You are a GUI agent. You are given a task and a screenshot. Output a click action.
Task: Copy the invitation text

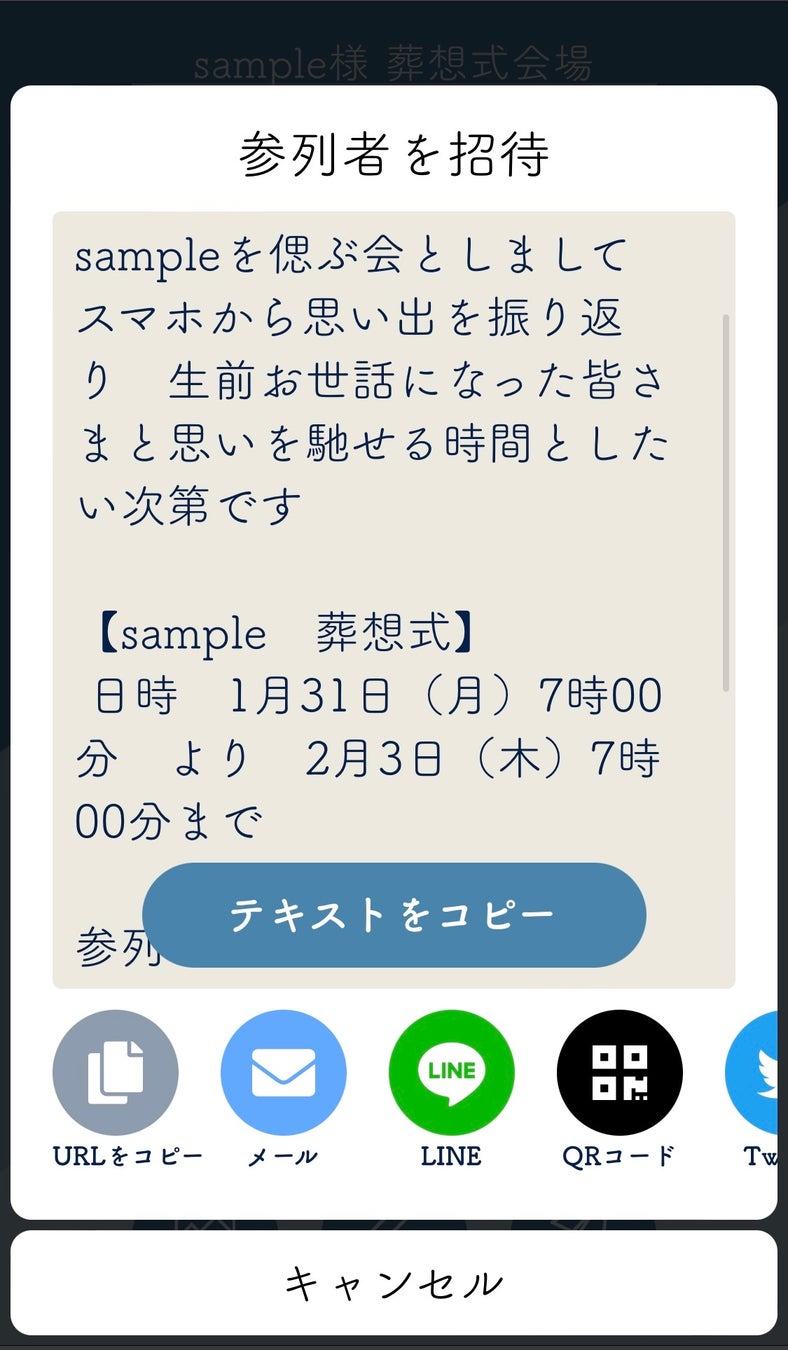394,915
